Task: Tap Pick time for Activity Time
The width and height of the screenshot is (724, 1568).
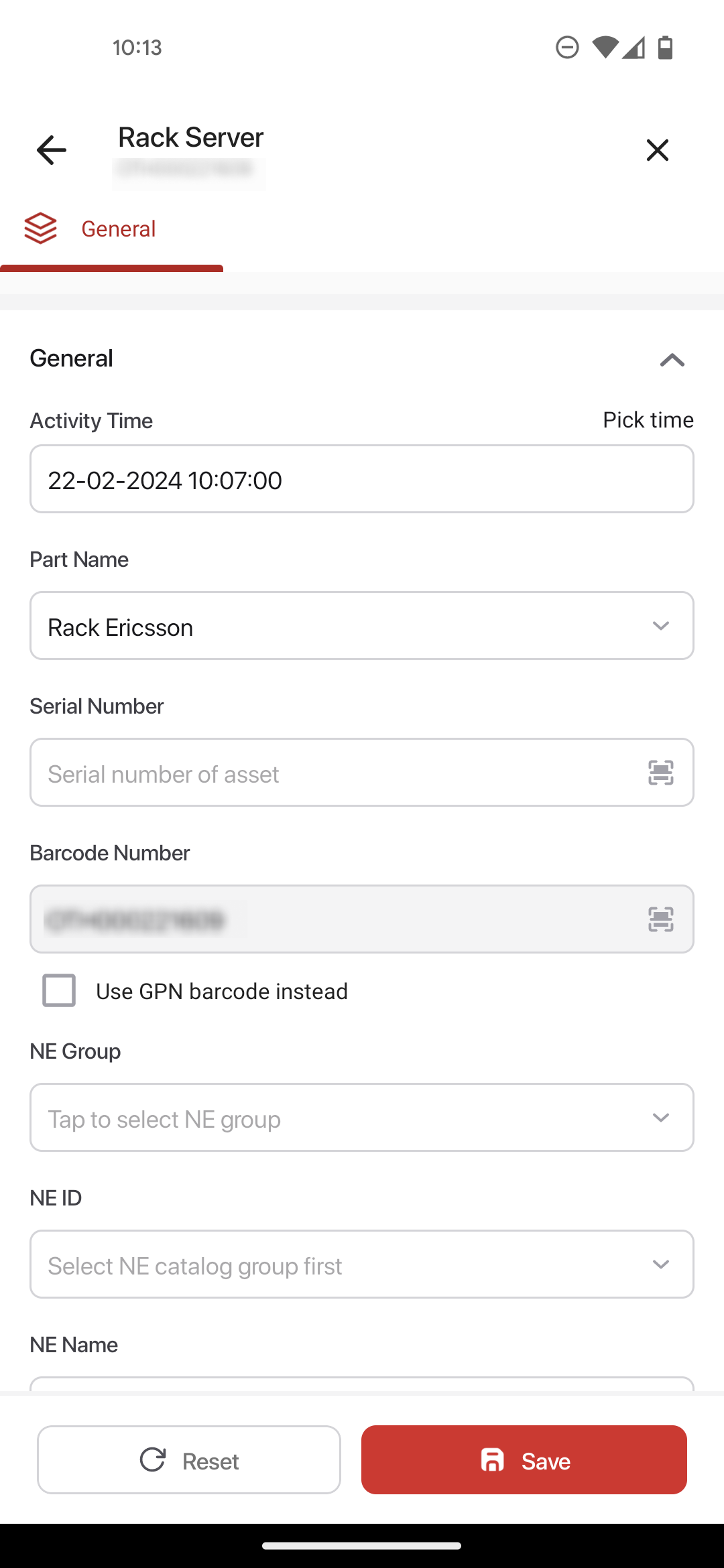Action: pyautogui.click(x=648, y=420)
